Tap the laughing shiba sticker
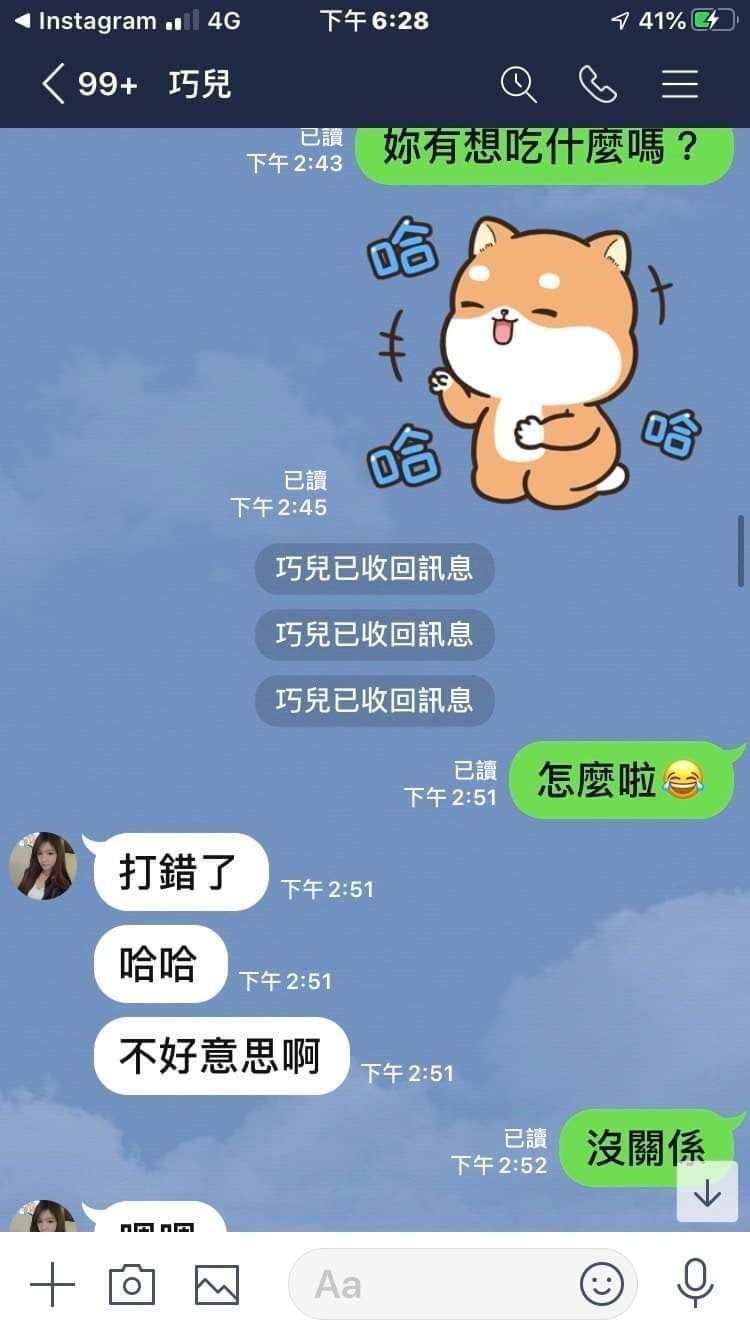750x1334 pixels. 535,360
